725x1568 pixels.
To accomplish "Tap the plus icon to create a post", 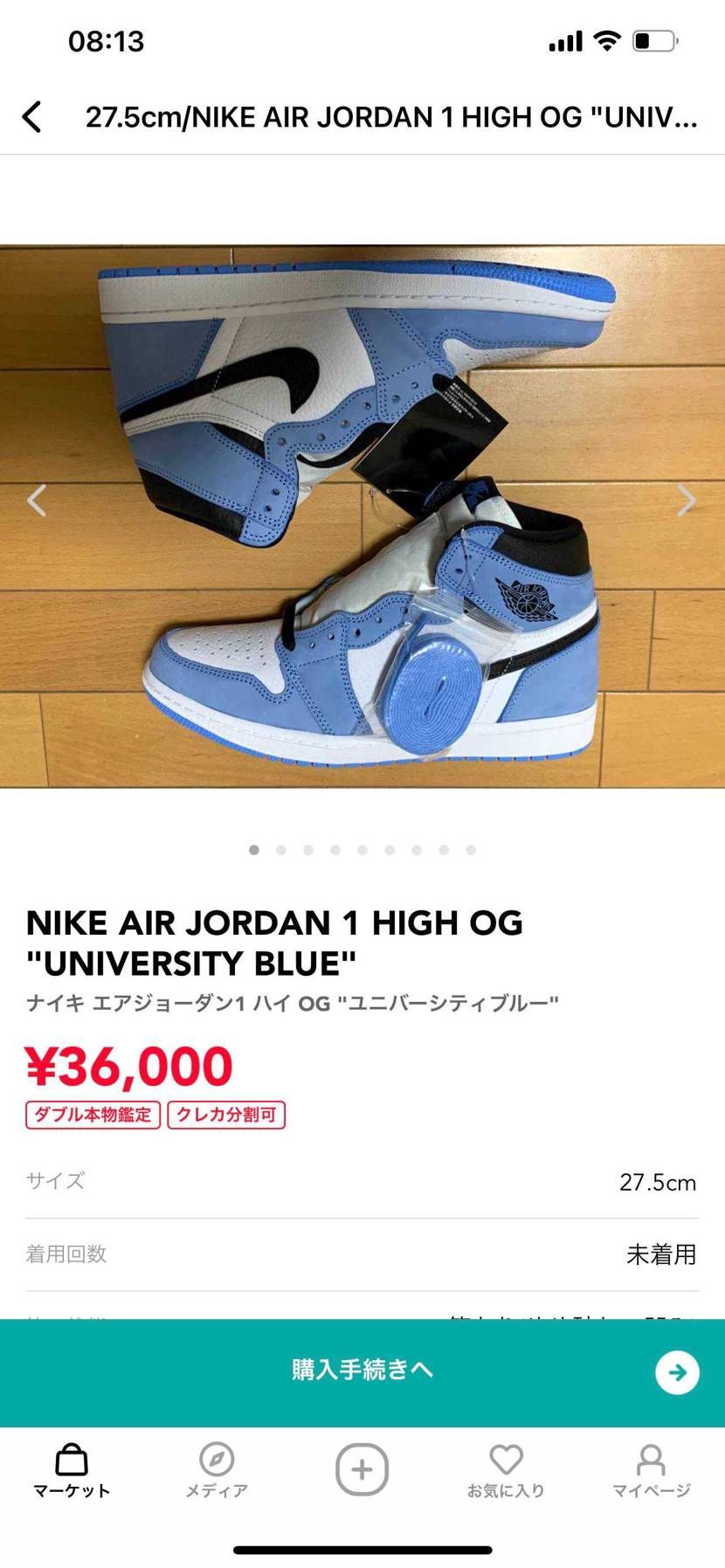I will click(362, 1469).
